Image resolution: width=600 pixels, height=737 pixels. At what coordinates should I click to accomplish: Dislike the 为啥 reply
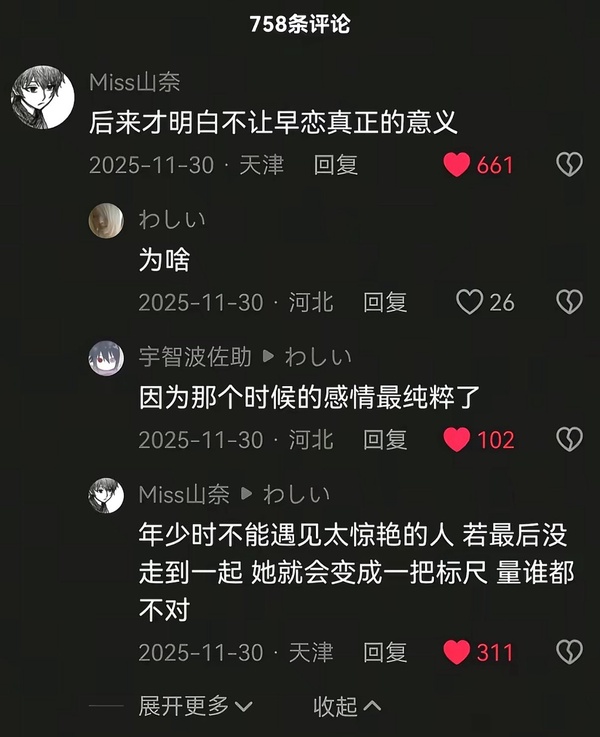pos(570,302)
